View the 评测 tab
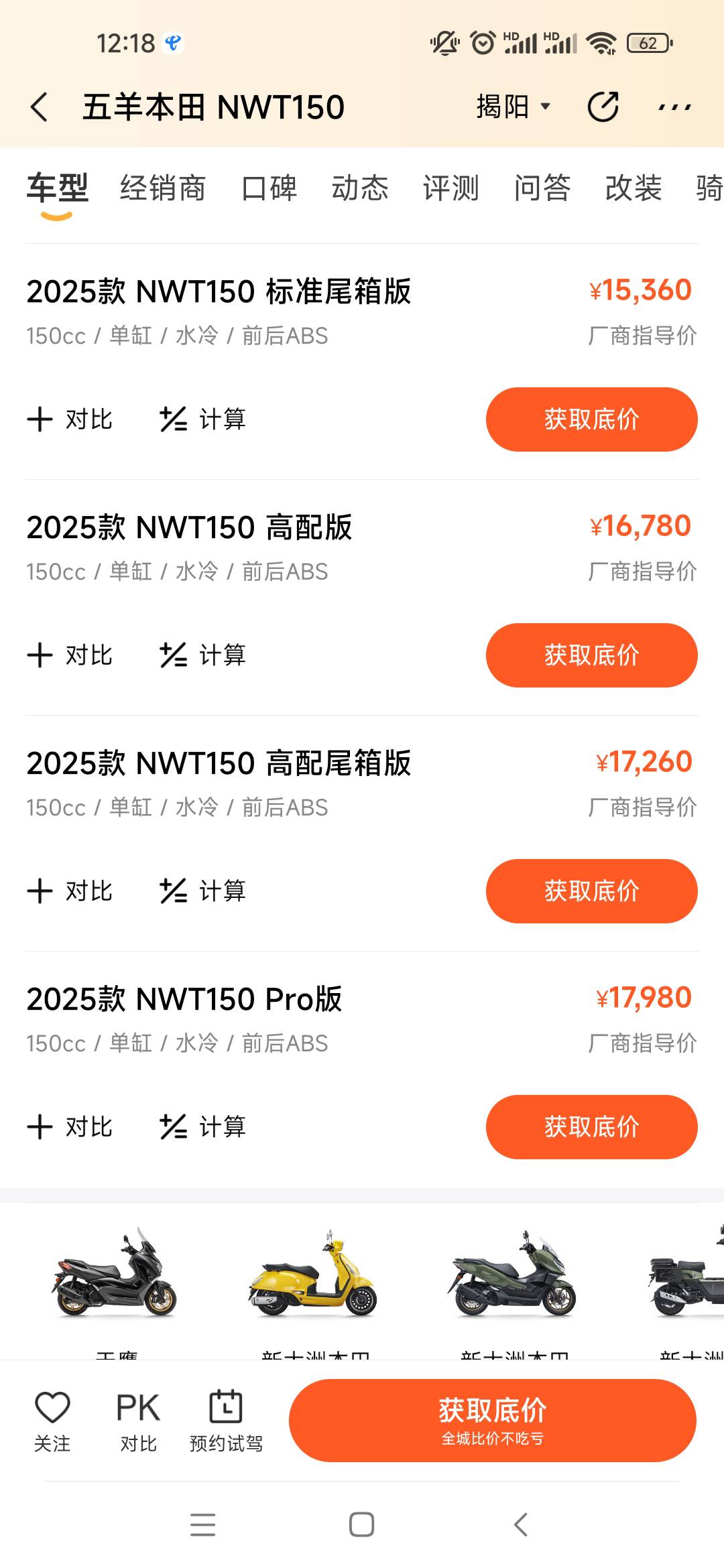The image size is (724, 1568). tap(450, 188)
